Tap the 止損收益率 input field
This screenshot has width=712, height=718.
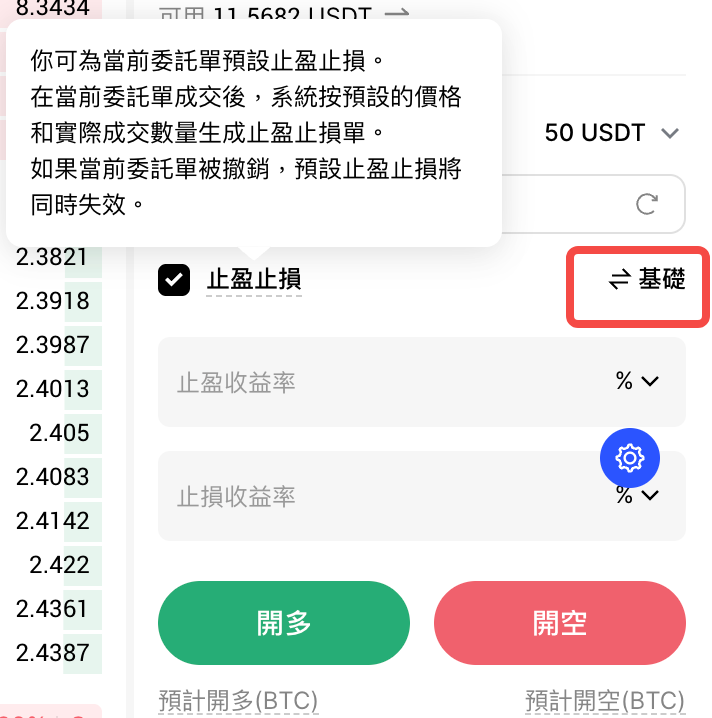380,496
